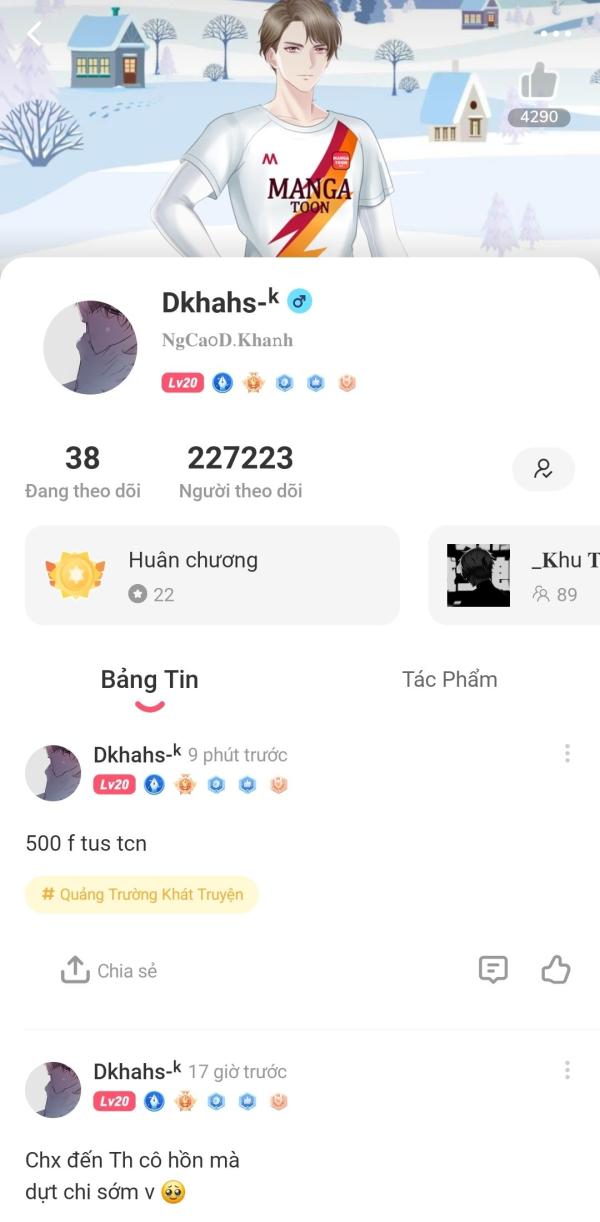600x1222 pixels.
Task: Share the 500 f tus tcn post
Action: tap(109, 970)
